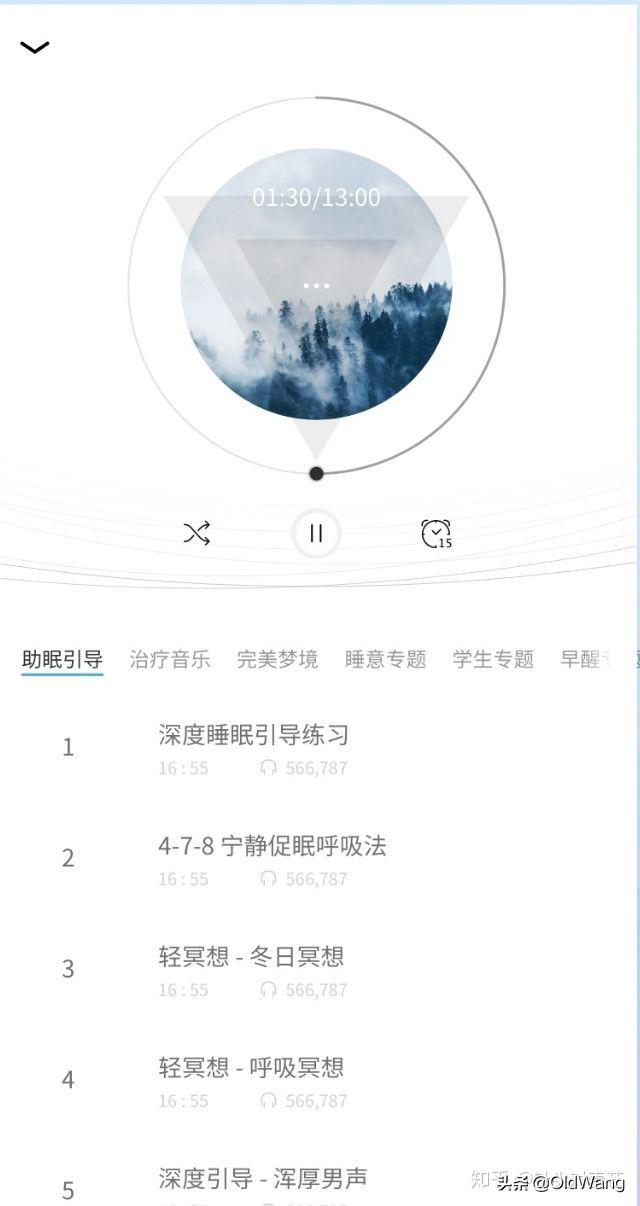640x1206 pixels.
Task: Play 深度引导 - 浑厚男声
Action: pyautogui.click(x=263, y=1179)
